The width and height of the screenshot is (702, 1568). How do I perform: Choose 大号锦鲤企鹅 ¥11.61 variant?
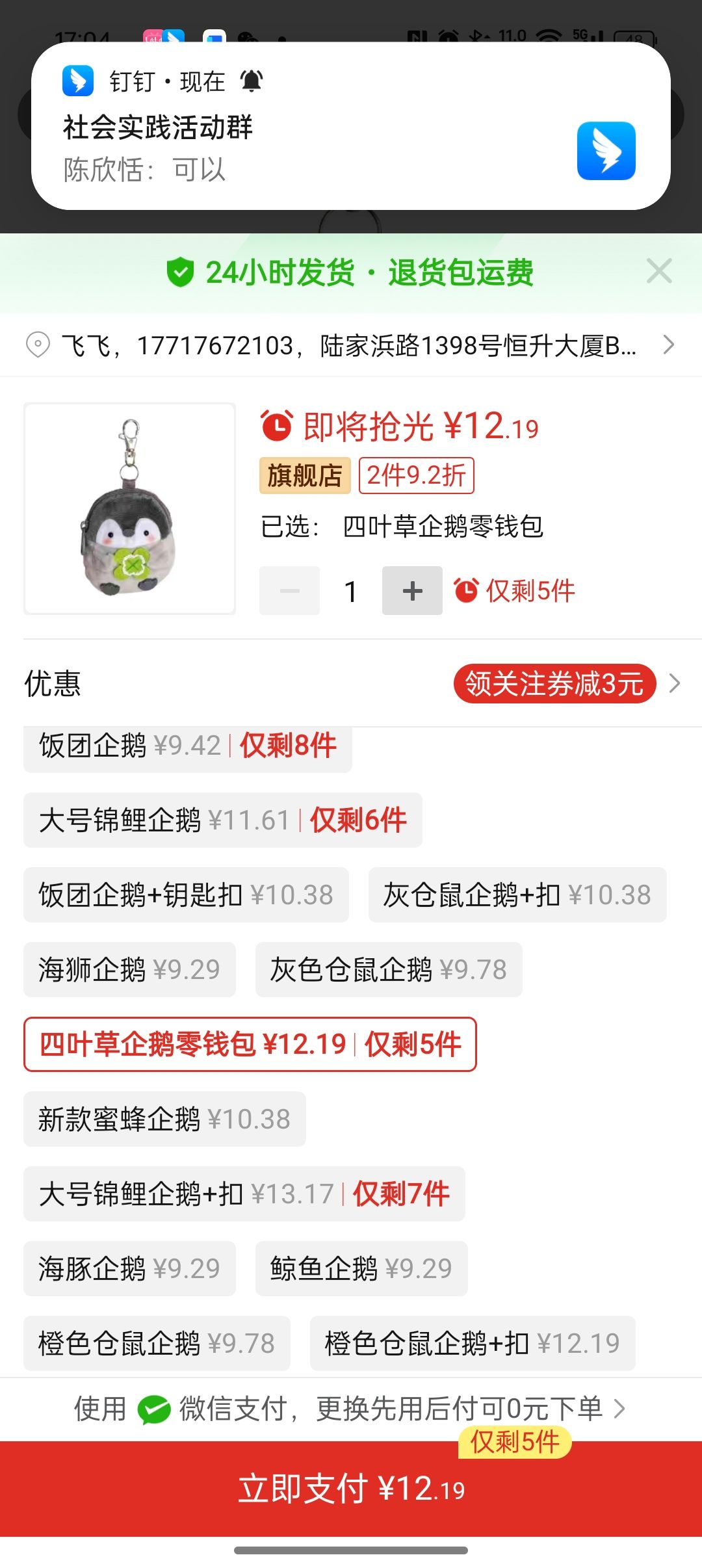(x=222, y=820)
